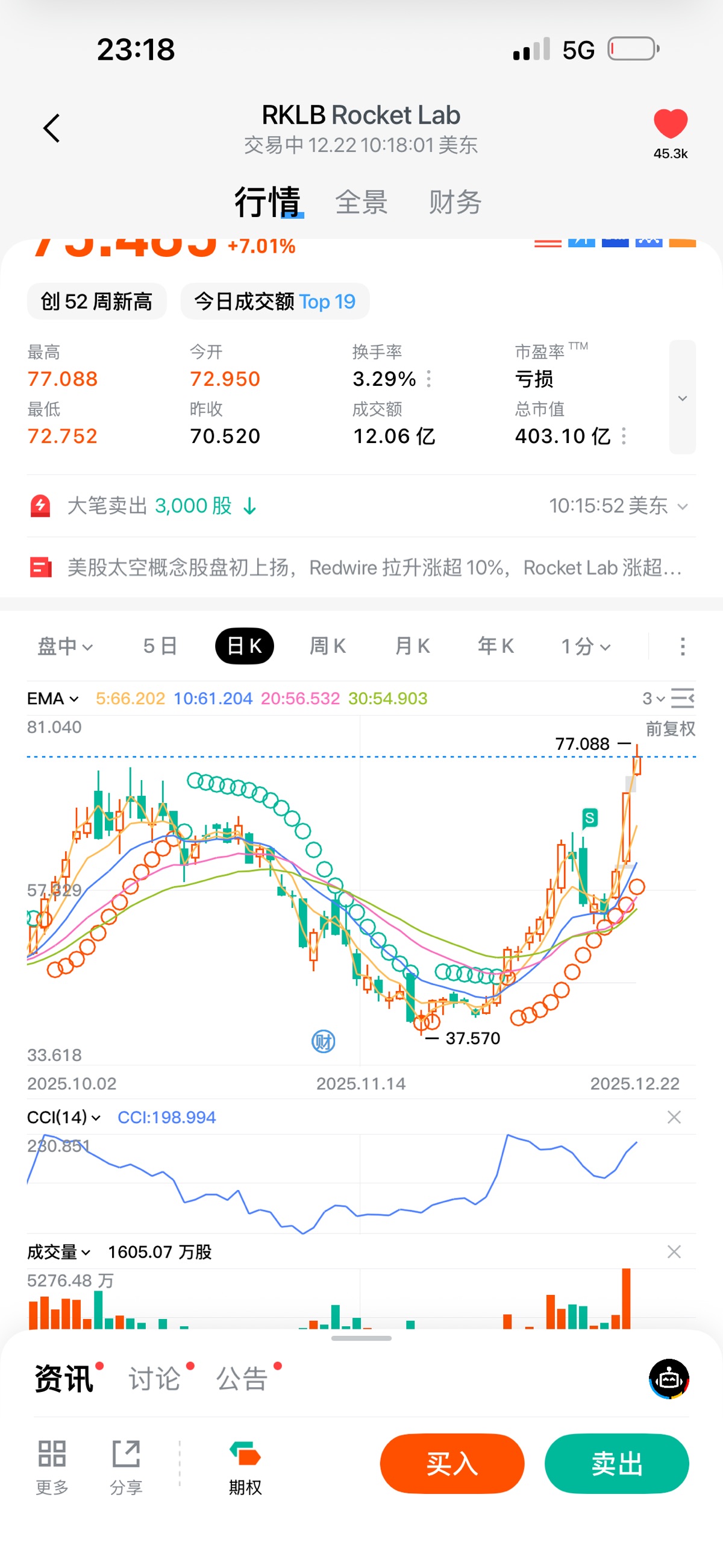
Task: Open the 盘中 intraday chart dropdown
Action: (x=65, y=646)
